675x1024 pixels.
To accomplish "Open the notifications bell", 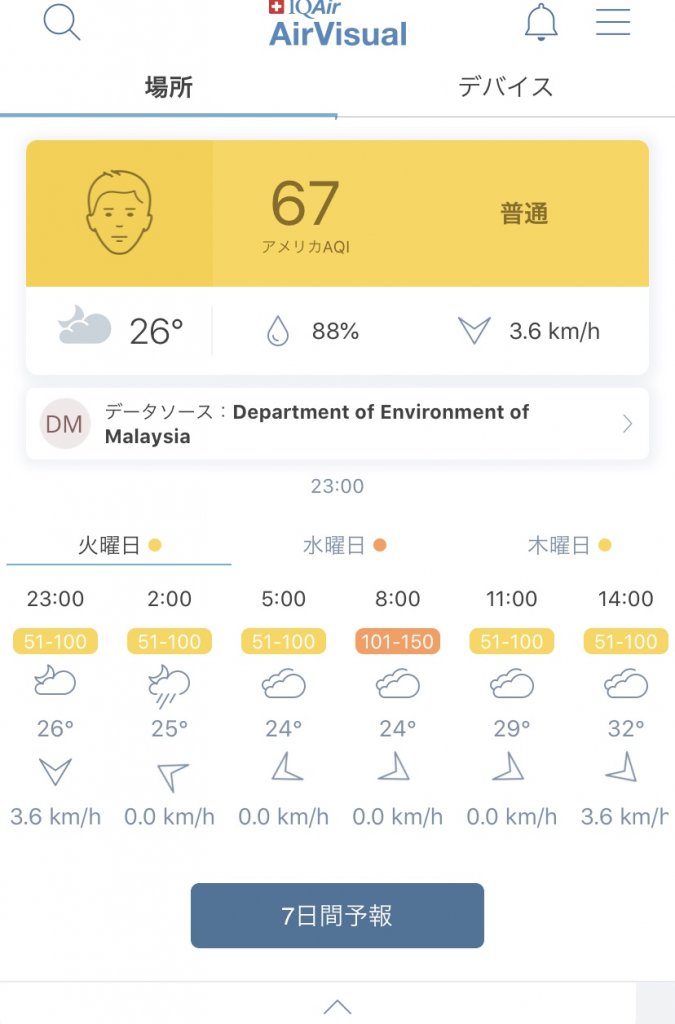I will [541, 22].
